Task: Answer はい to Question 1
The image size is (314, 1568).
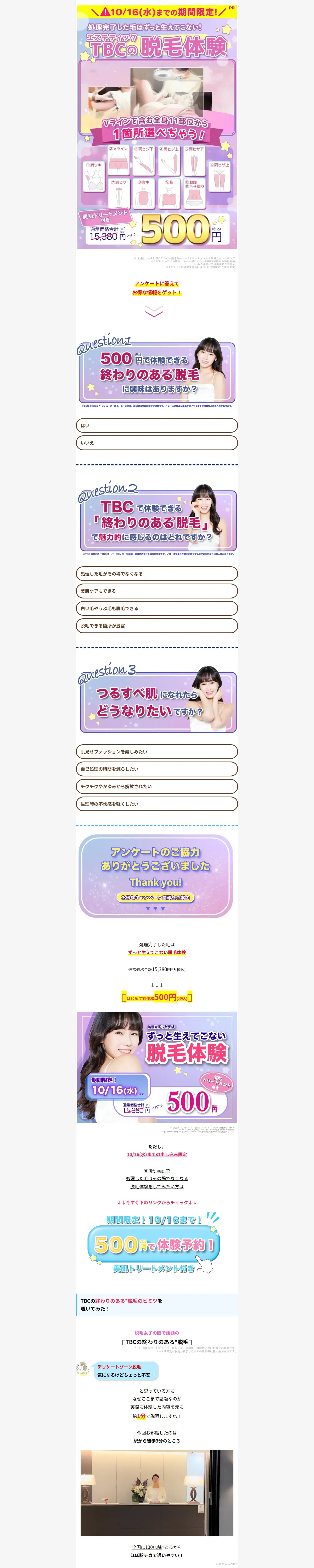Action: point(157,425)
